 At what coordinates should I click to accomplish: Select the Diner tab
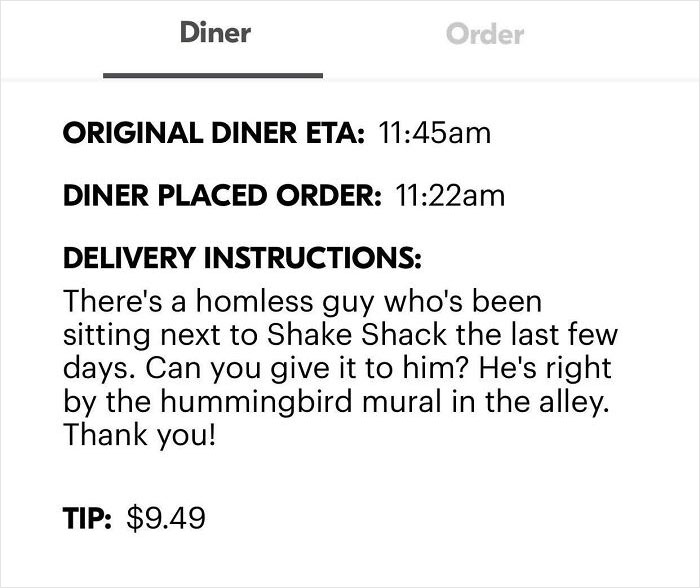tap(215, 33)
